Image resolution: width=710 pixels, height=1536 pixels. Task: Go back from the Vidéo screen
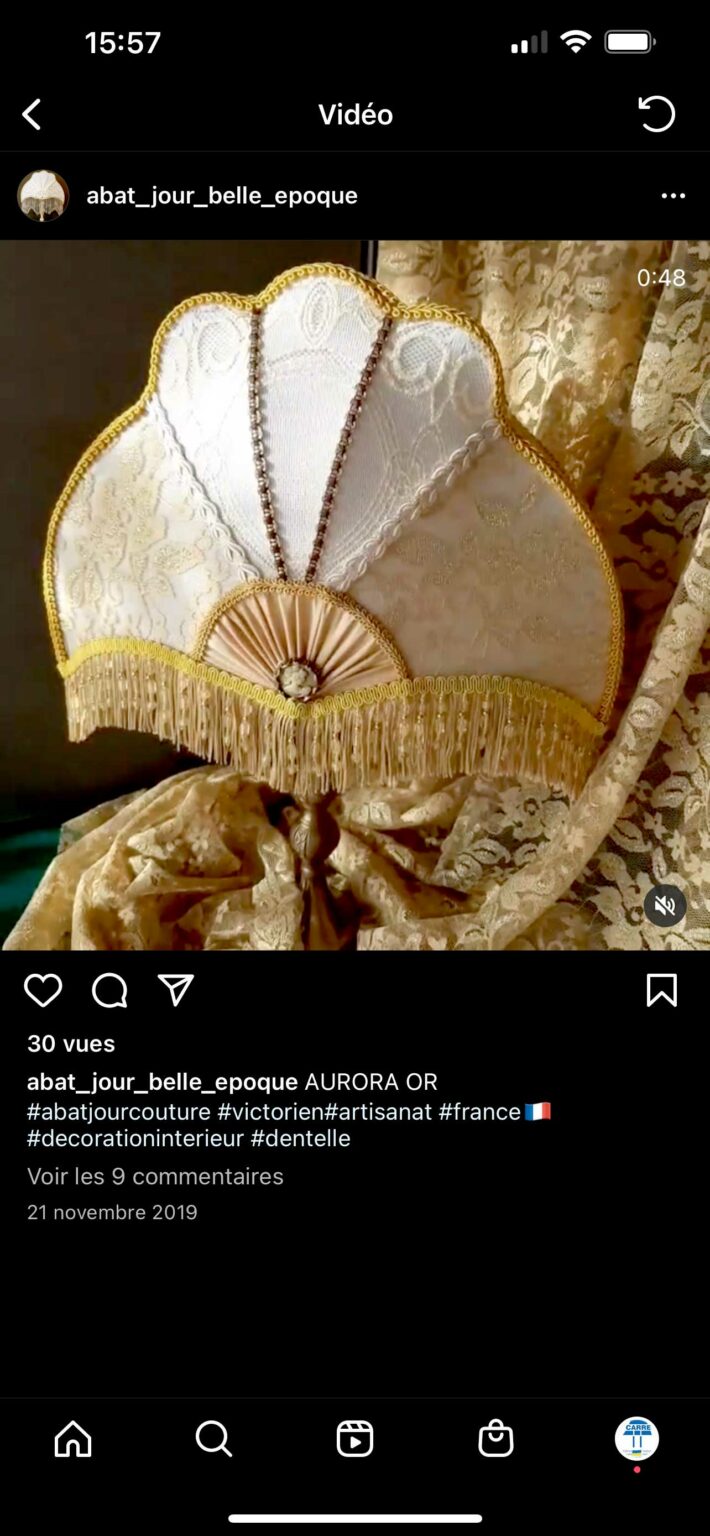(32, 115)
